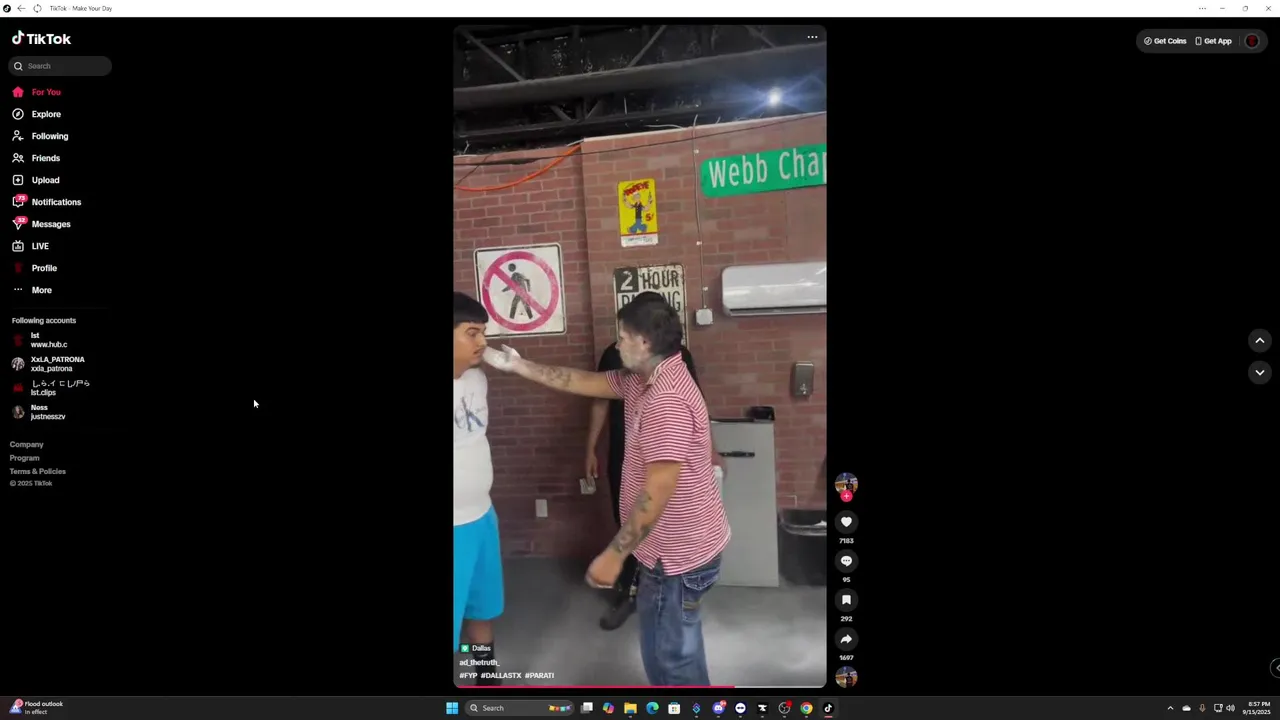The width and height of the screenshot is (1280, 720).
Task: Open Messages in the sidebar
Action: point(50,224)
